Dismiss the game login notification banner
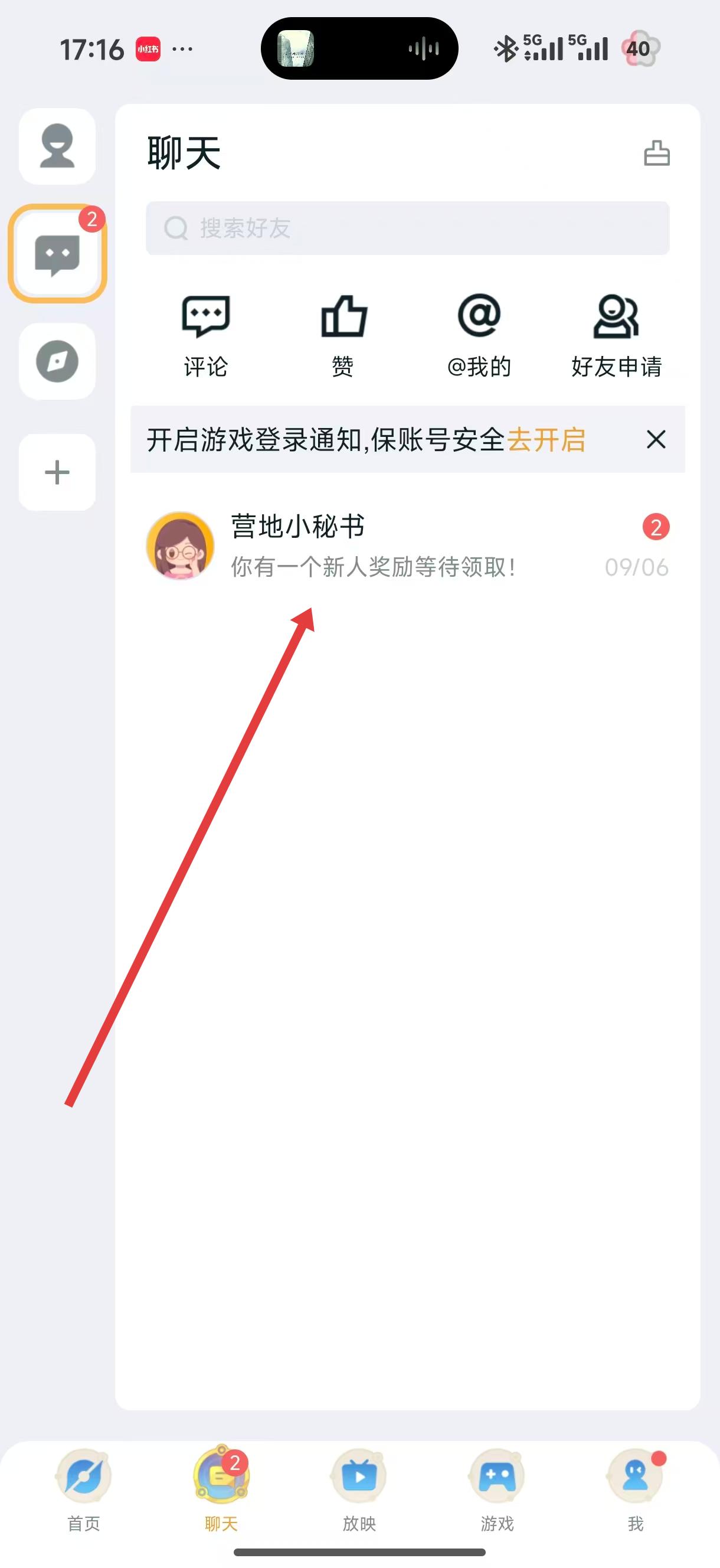The width and height of the screenshot is (720, 1568). pos(656,439)
